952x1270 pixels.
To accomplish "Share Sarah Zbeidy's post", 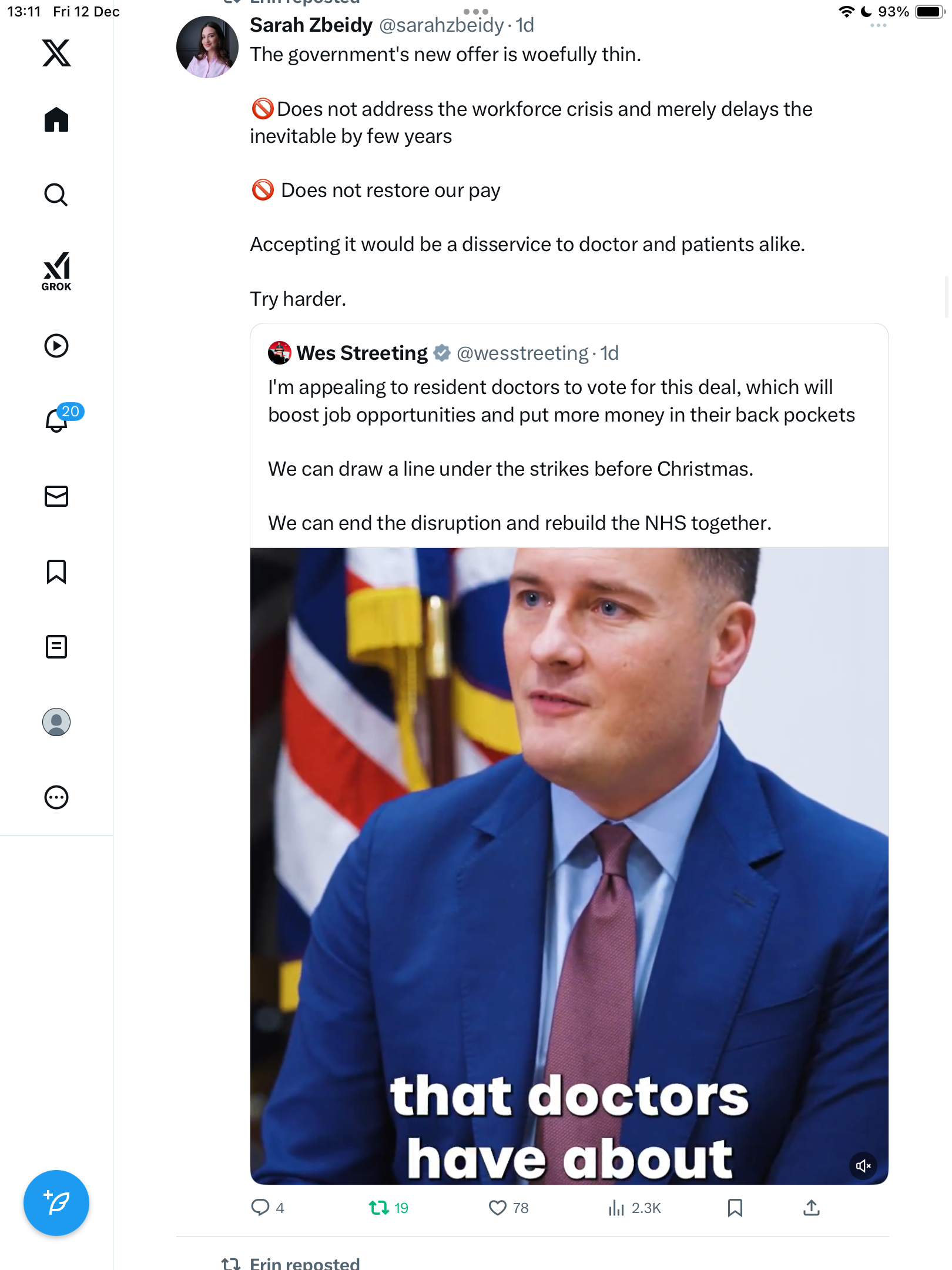I will 812,1208.
